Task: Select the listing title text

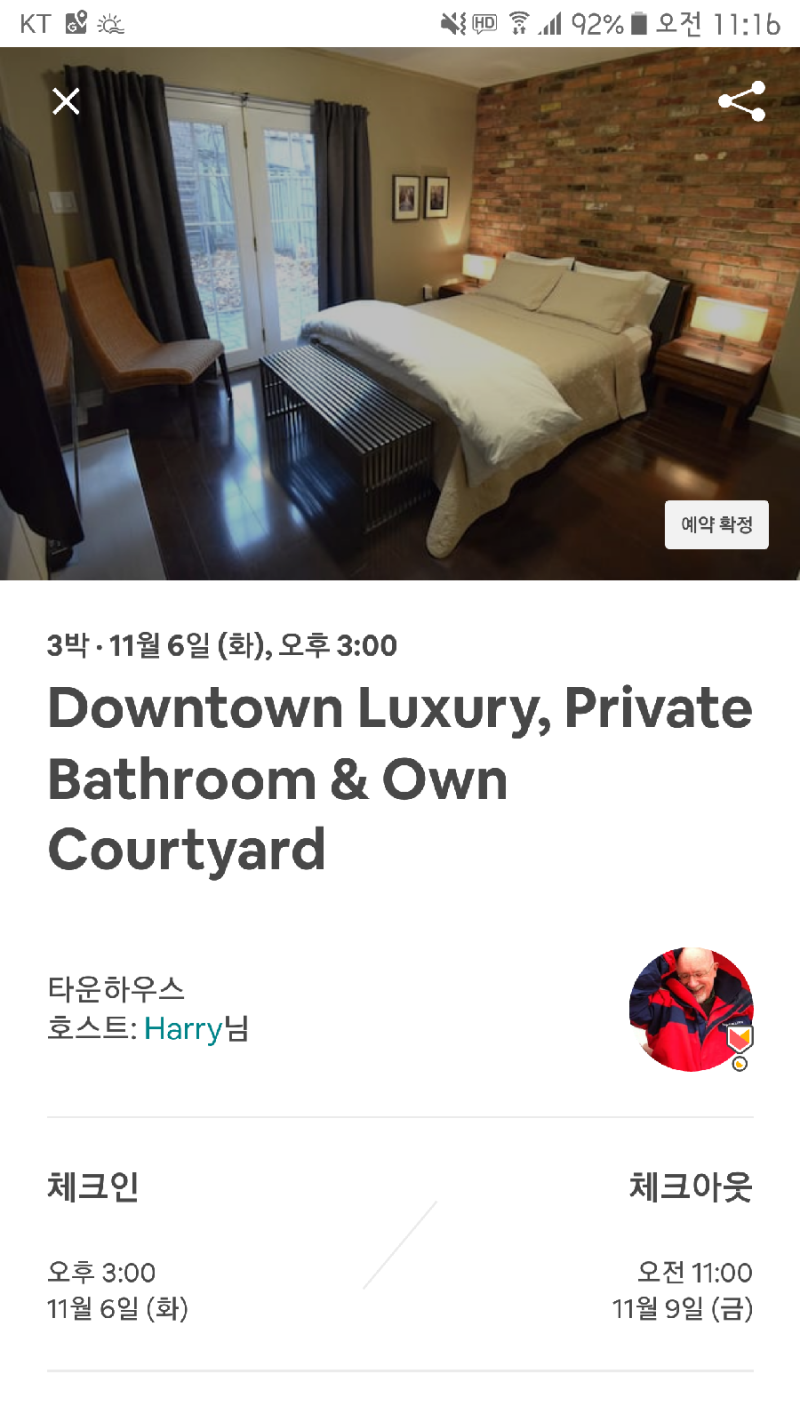Action: [x=400, y=778]
